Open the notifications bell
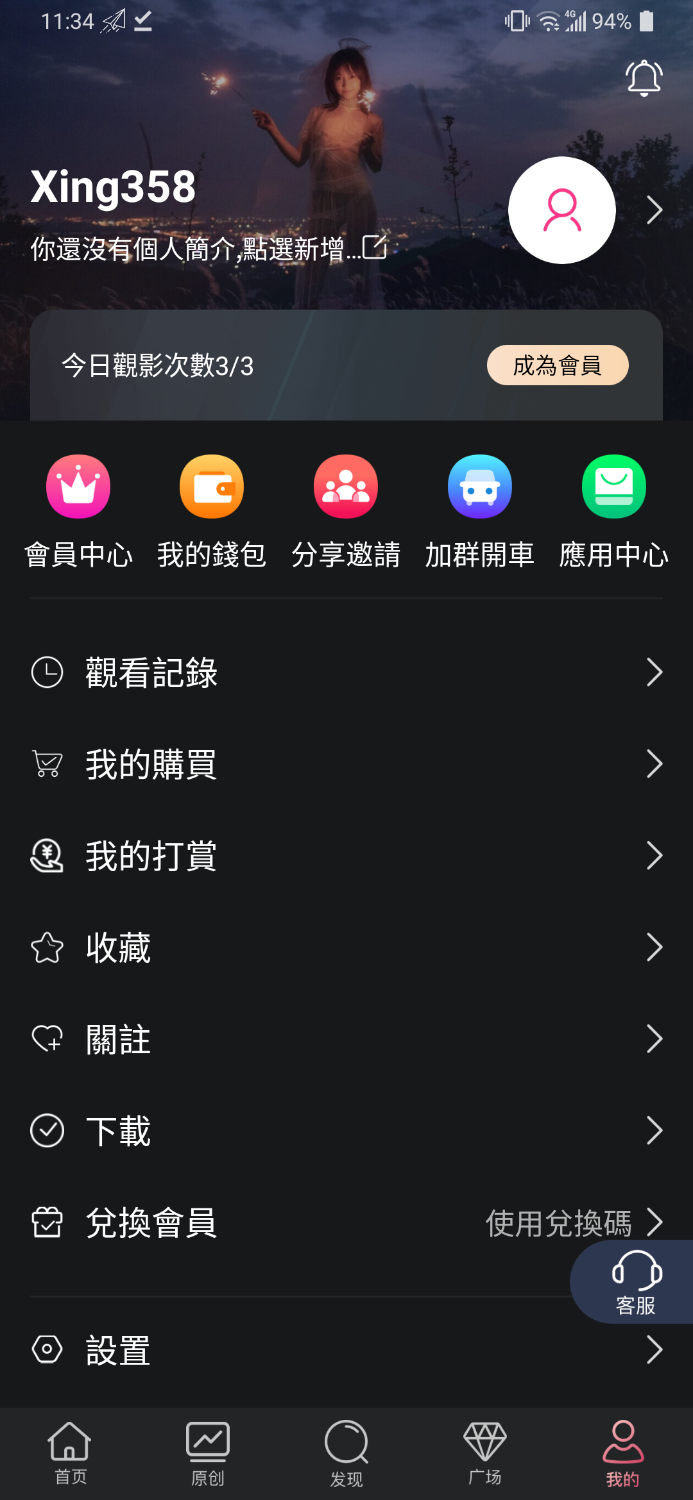This screenshot has width=693, height=1500. [x=644, y=78]
